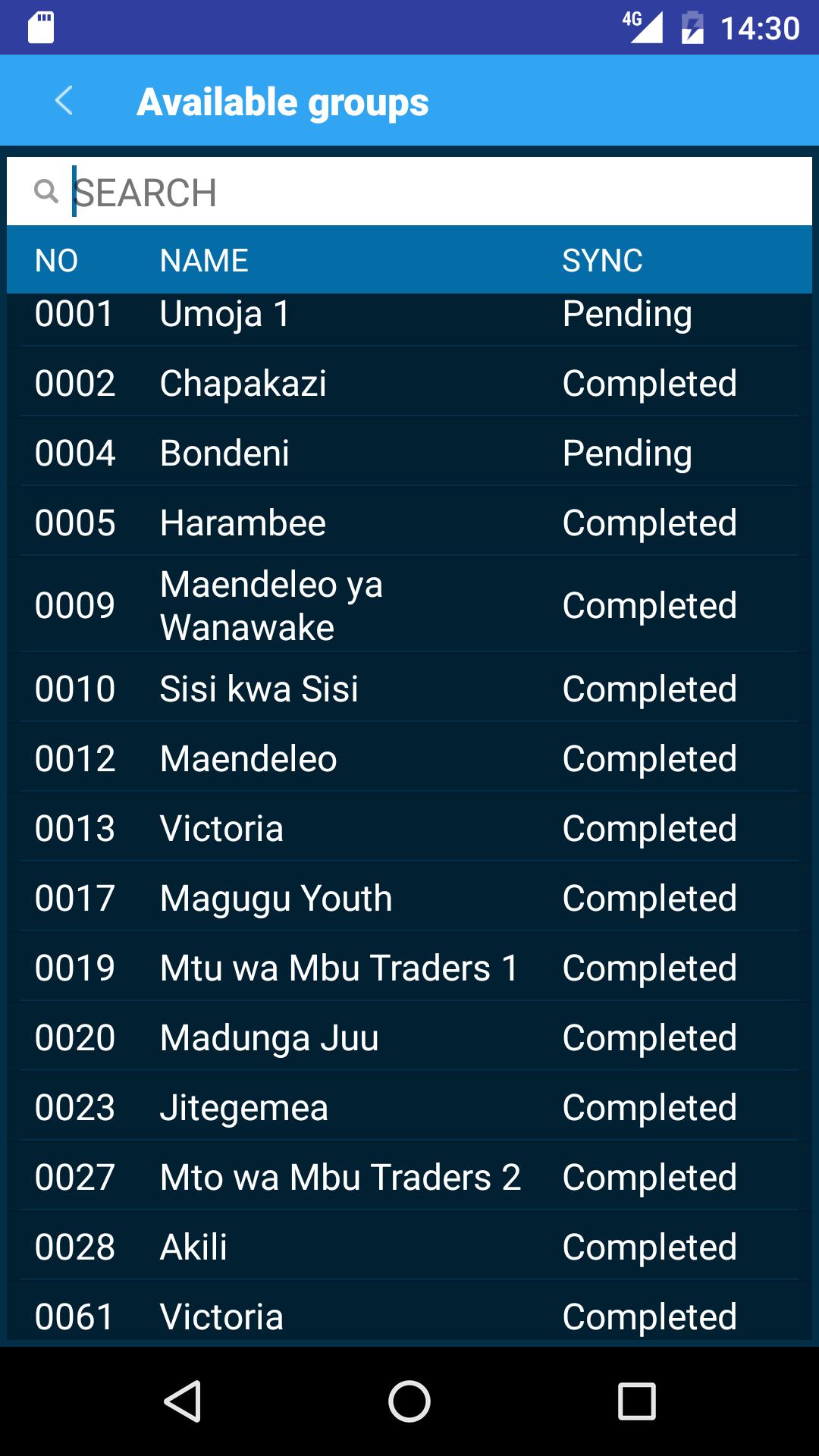
Task: Select the Maendeleo ya Wanawake group
Action: point(303,606)
